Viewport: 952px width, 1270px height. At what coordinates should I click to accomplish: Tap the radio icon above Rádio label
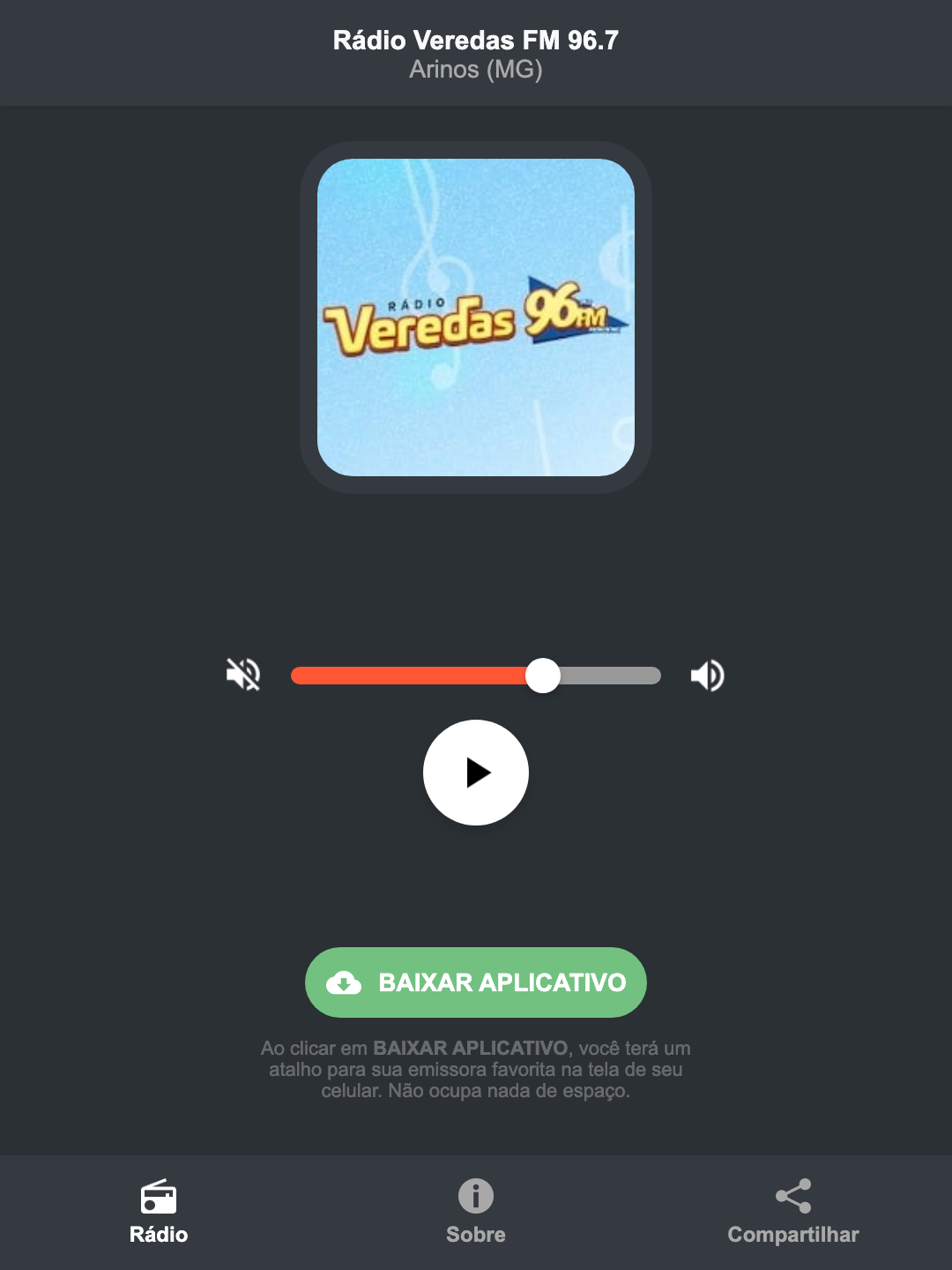click(x=160, y=1199)
